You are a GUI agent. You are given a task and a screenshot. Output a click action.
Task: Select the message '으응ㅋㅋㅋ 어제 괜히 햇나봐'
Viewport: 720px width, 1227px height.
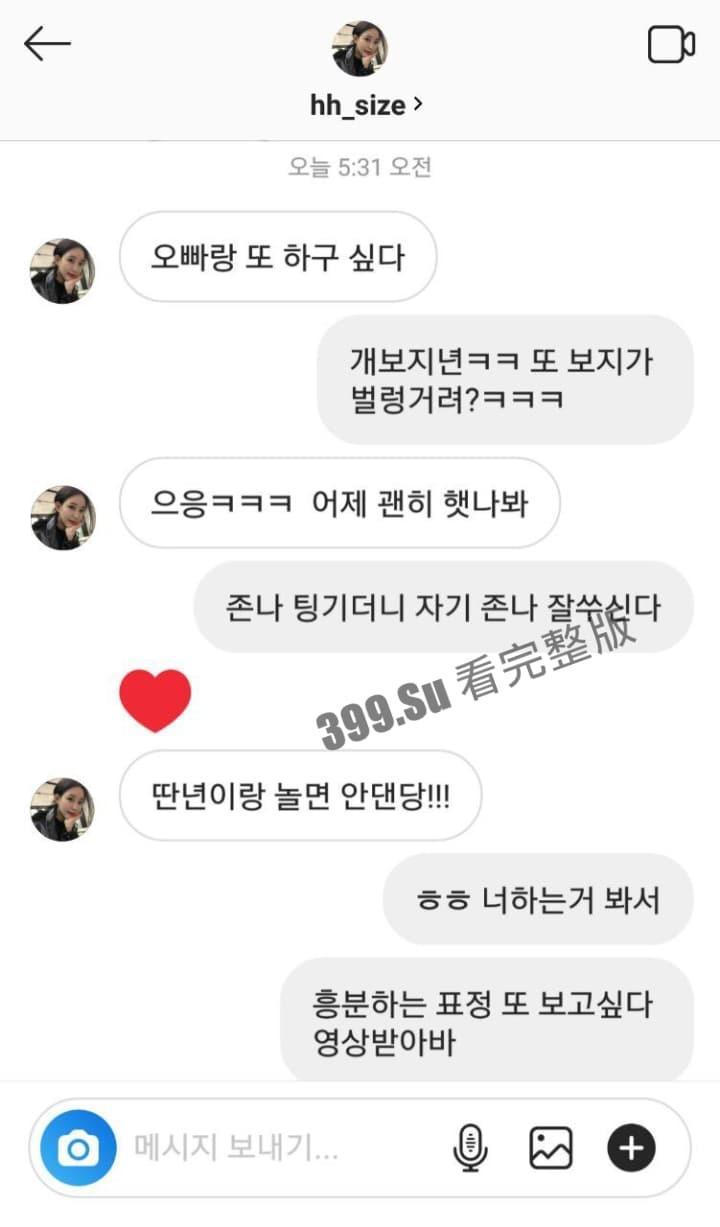tap(340, 505)
